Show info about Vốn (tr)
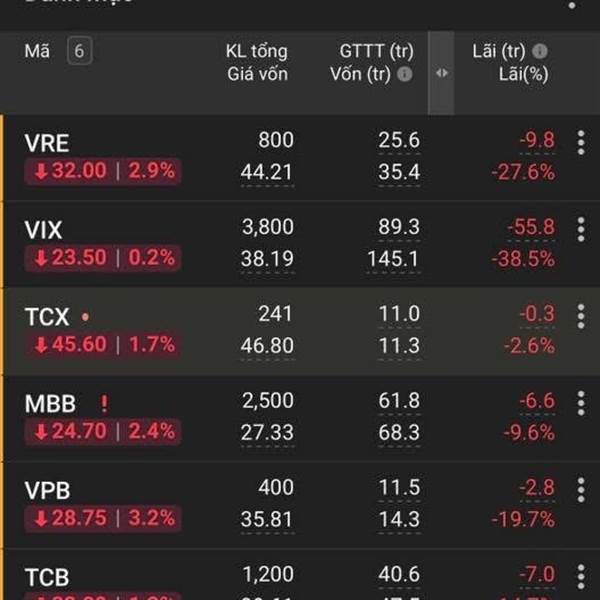This screenshot has height=600, width=600. (x=405, y=74)
